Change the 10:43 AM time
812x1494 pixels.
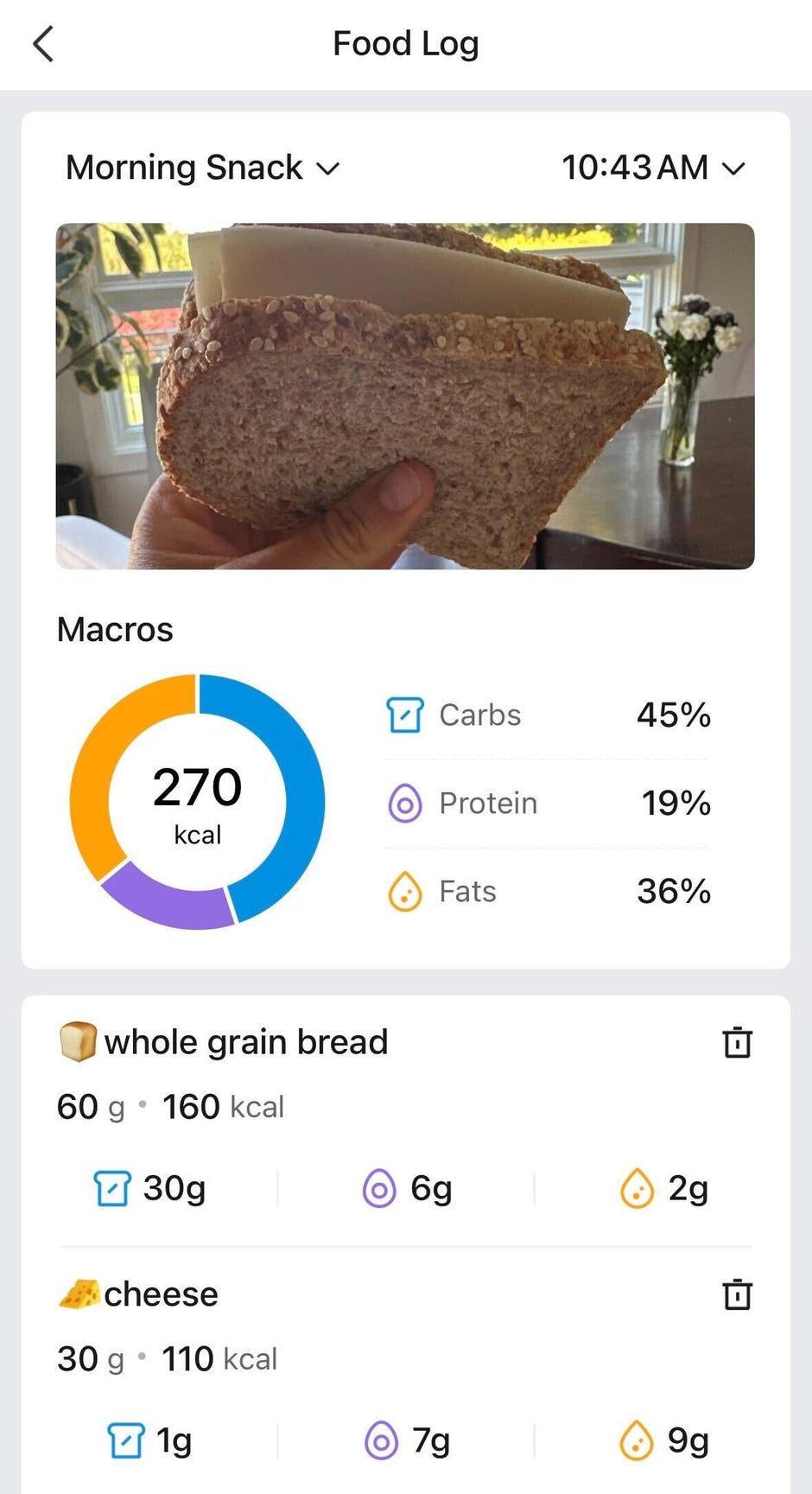(653, 168)
